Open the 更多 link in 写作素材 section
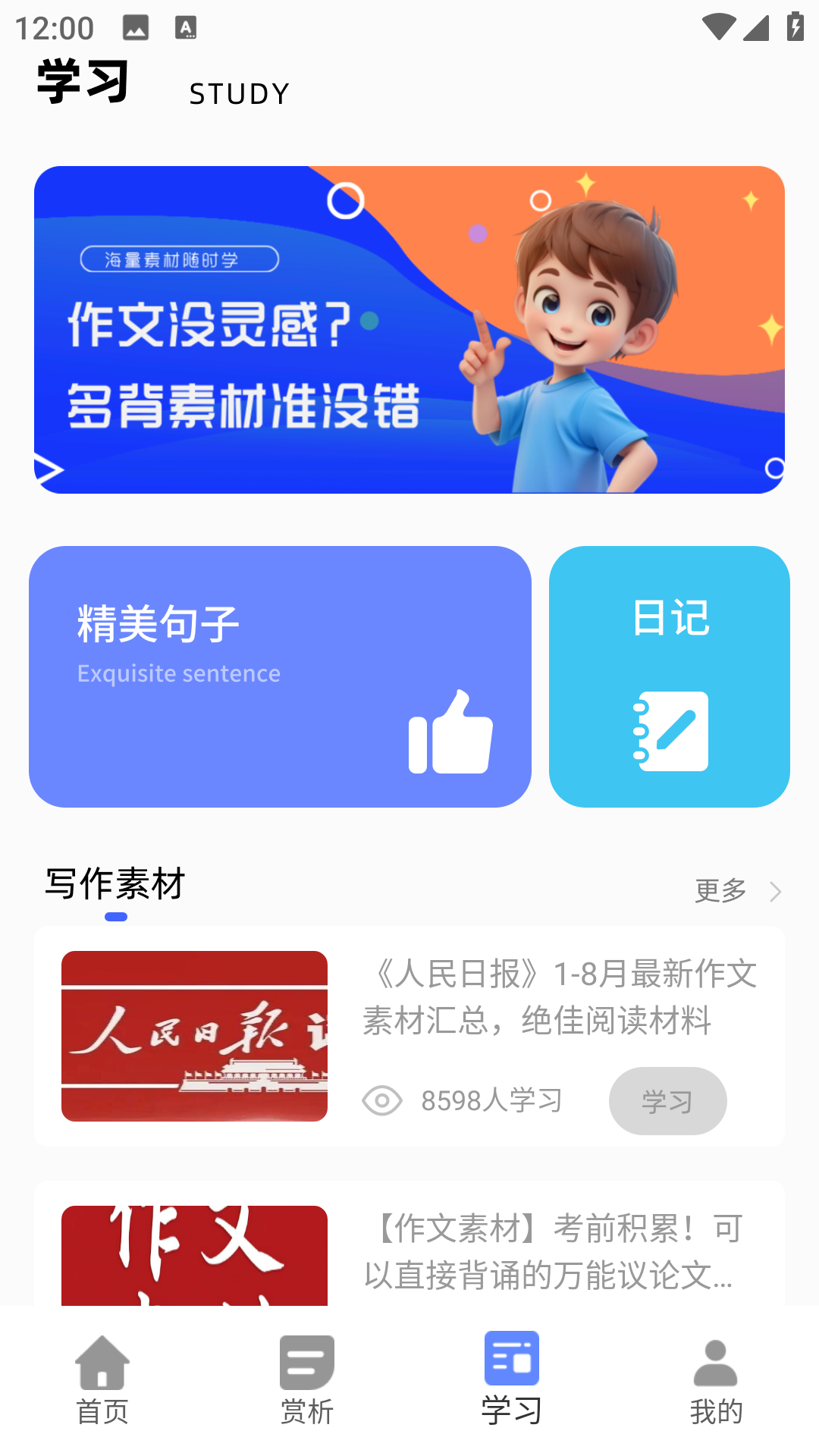 719,891
